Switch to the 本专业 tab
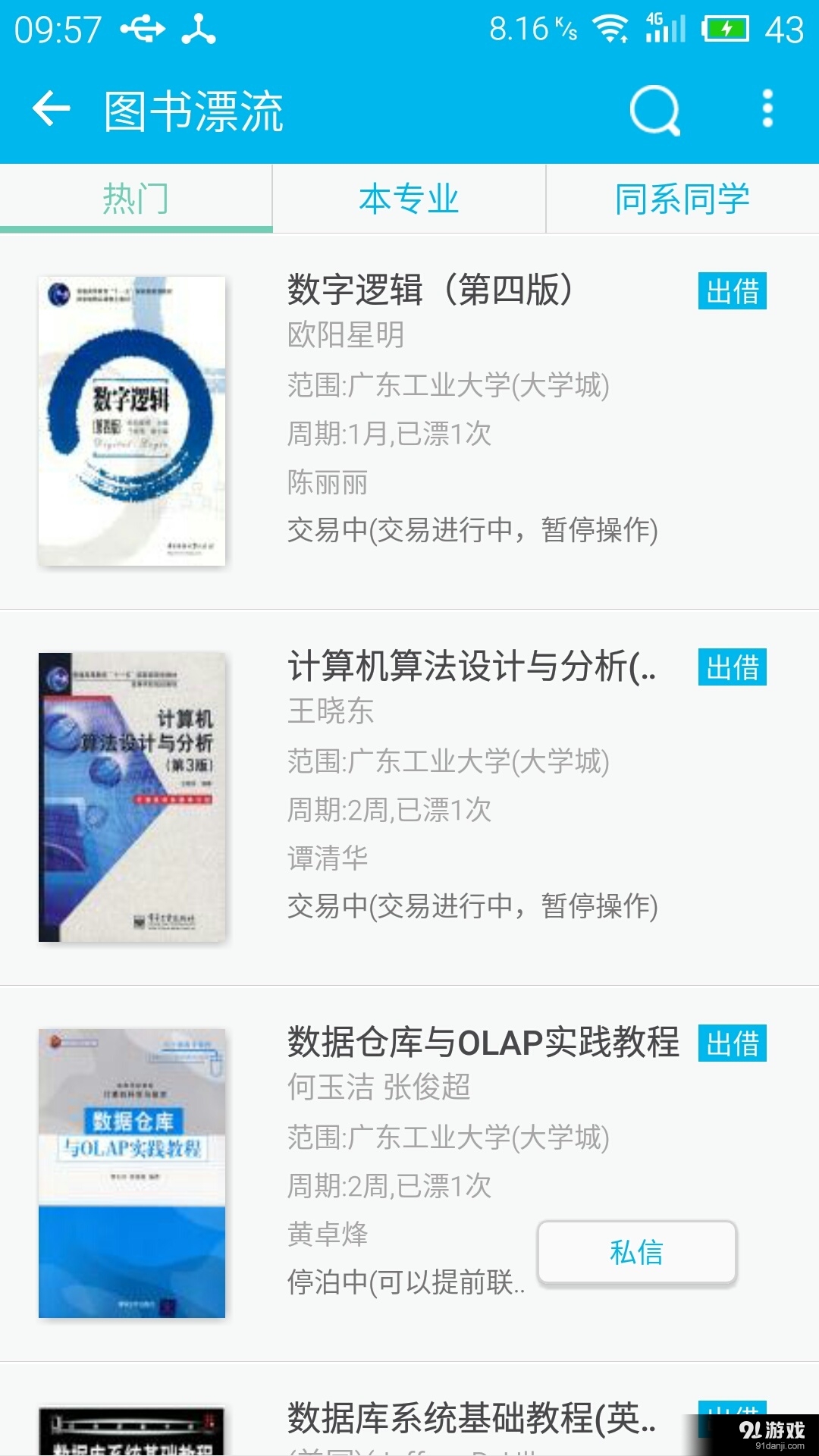 pos(409,198)
